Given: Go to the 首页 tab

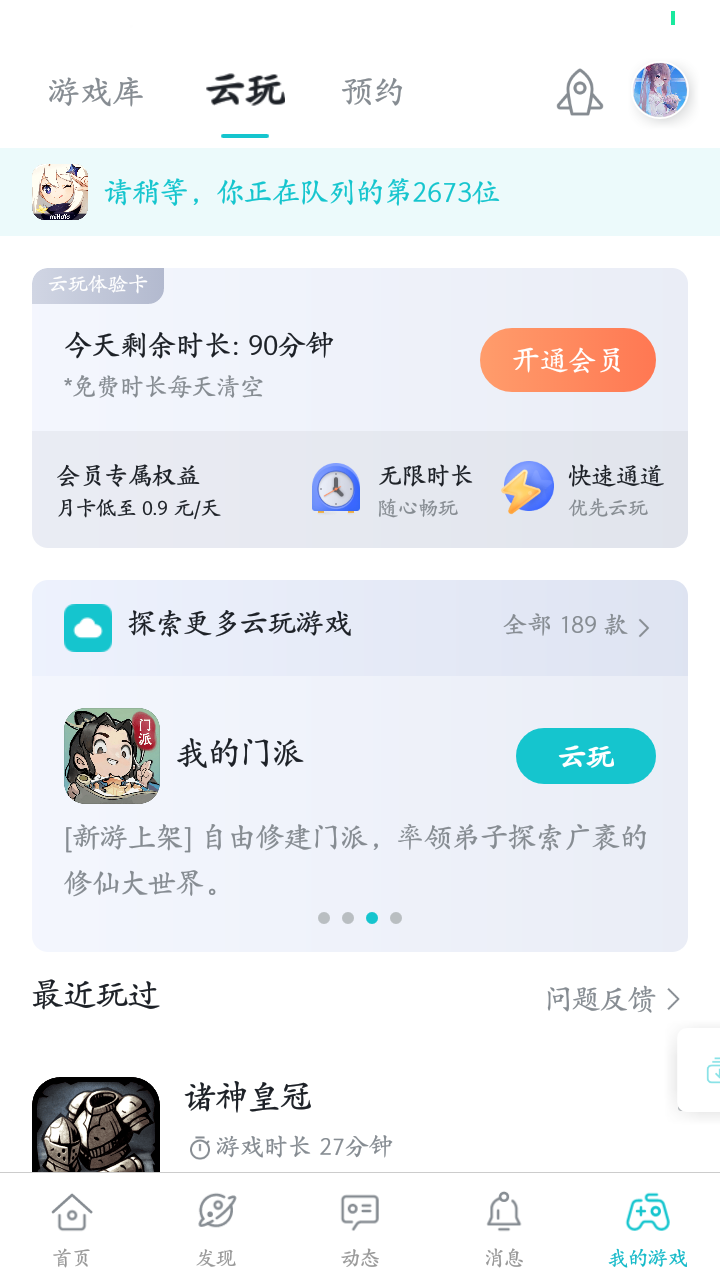Looking at the screenshot, I should (x=72, y=1228).
